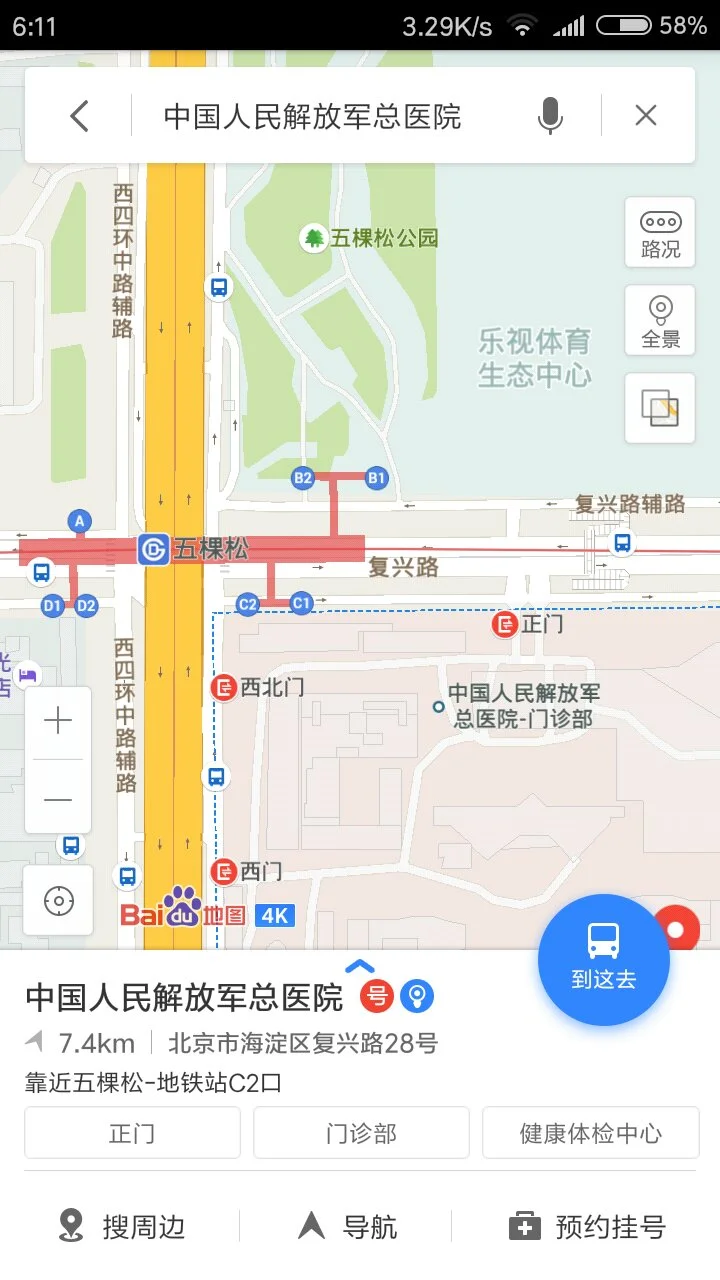Open the 路况 traffic conditions panel

[660, 233]
